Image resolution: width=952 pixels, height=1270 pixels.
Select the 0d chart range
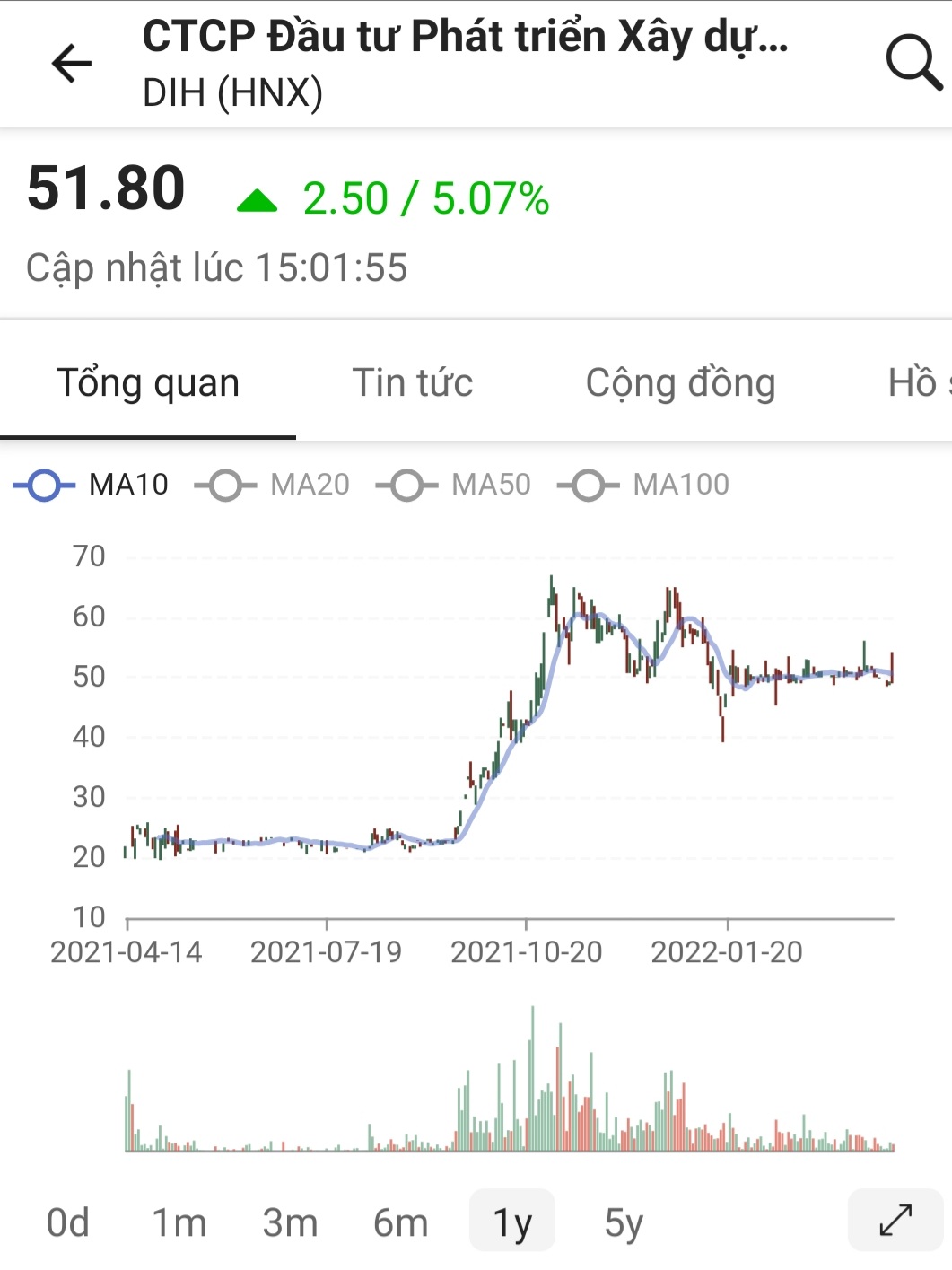click(68, 1222)
